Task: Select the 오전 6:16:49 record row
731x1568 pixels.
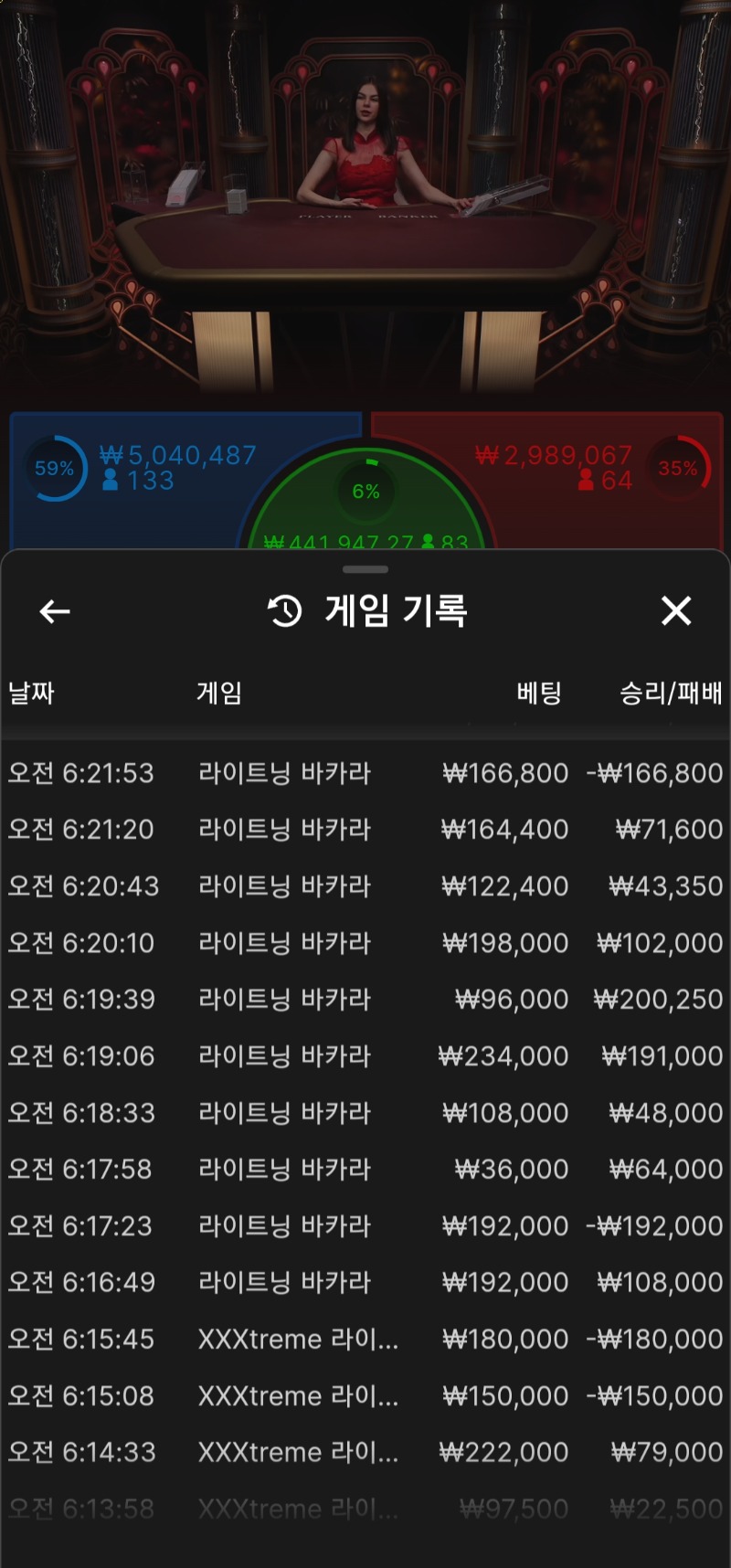Action: 365,1283
